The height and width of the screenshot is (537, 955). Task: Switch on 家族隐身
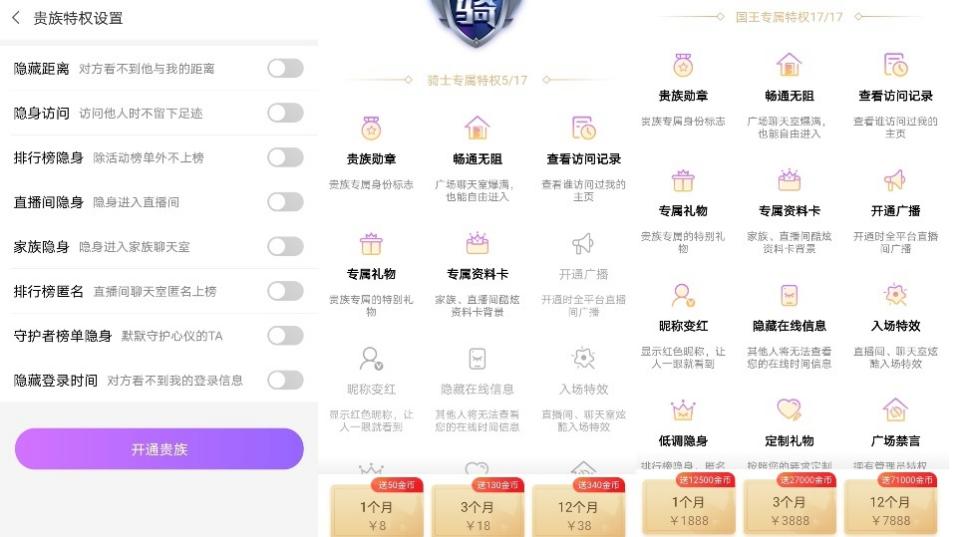[285, 247]
